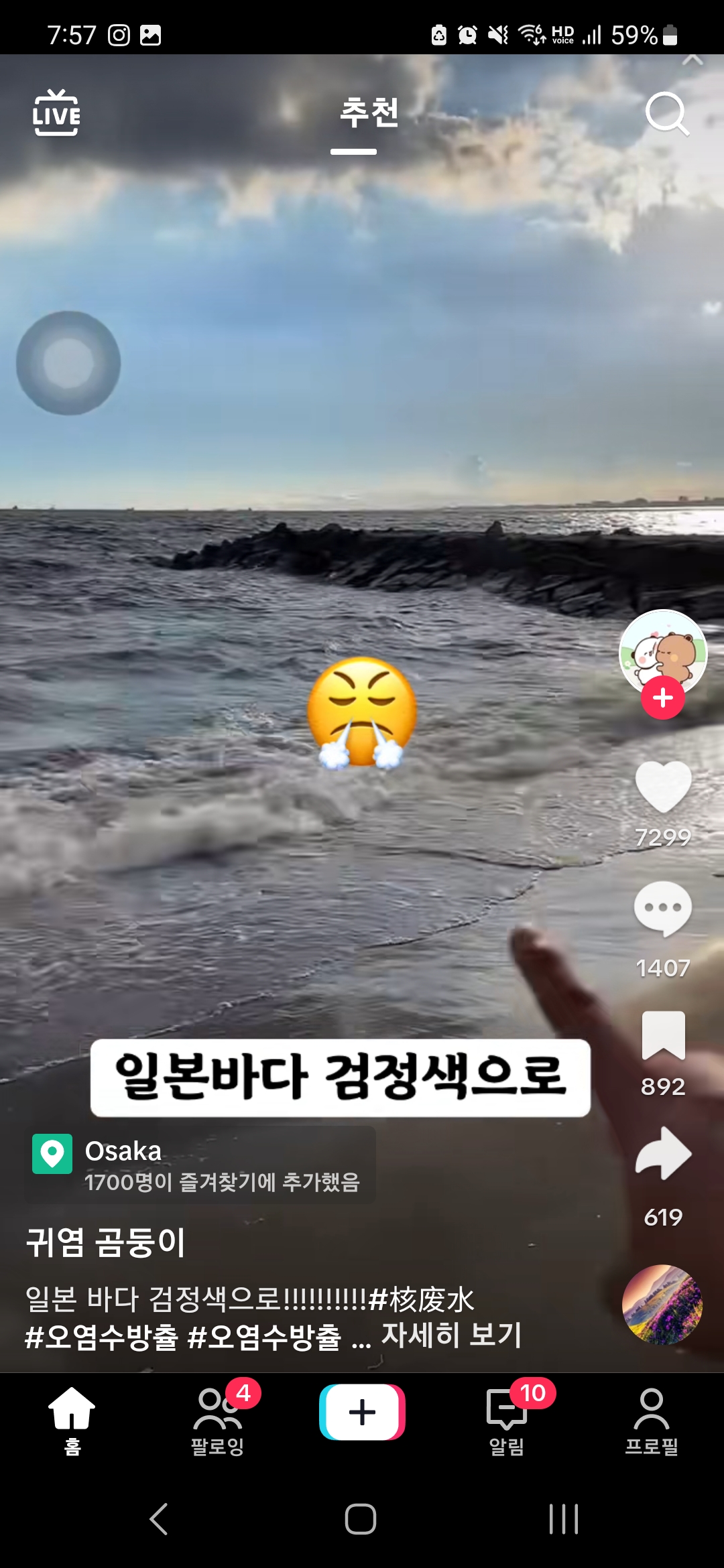This screenshot has width=724, height=1568.
Task: Open the 귀염 곰둥이 username
Action: point(106,1242)
